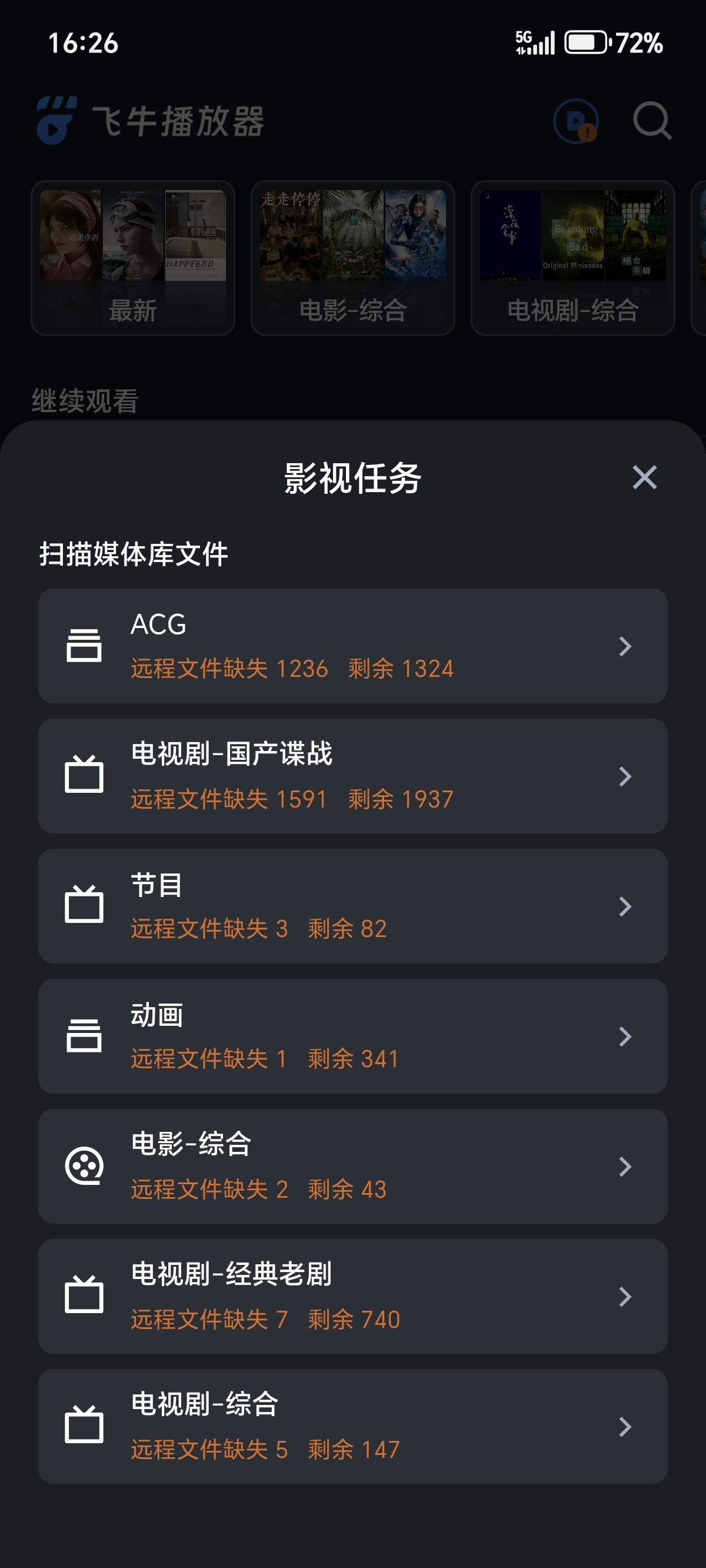Expand the 节目 task details
The height and width of the screenshot is (1568, 706).
pos(625,905)
